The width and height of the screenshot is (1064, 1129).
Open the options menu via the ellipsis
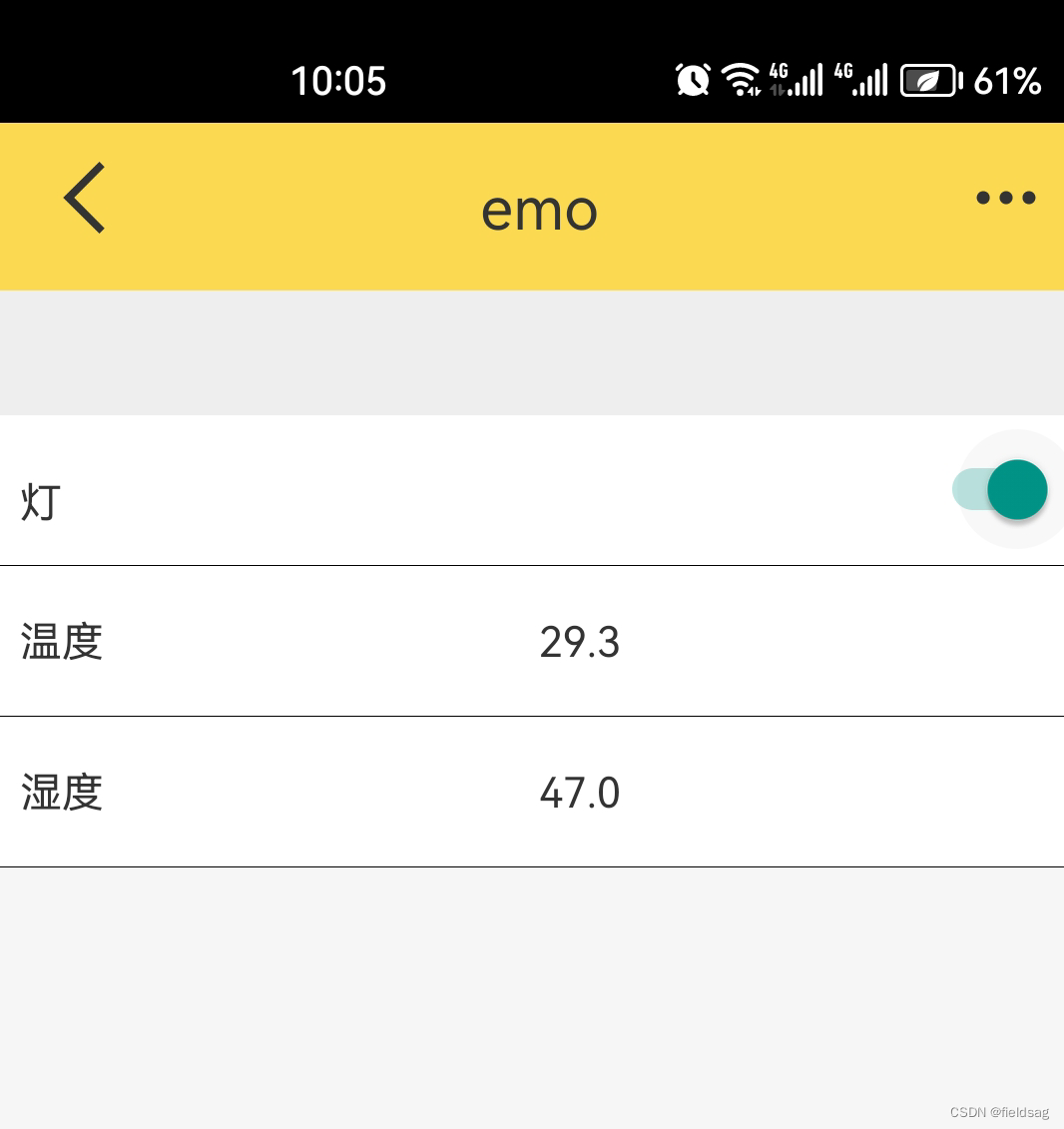pos(1005,198)
